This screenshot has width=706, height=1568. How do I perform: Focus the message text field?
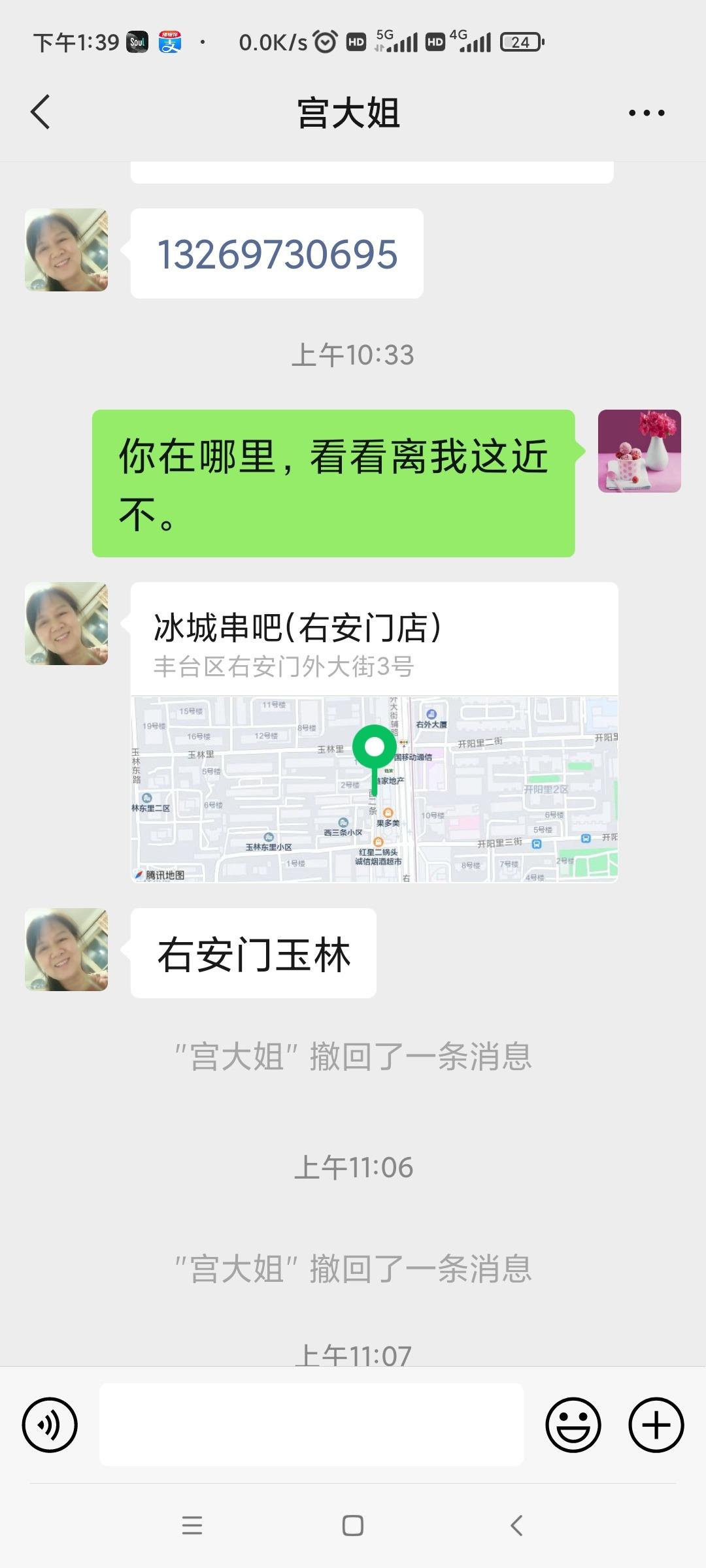point(311,1425)
